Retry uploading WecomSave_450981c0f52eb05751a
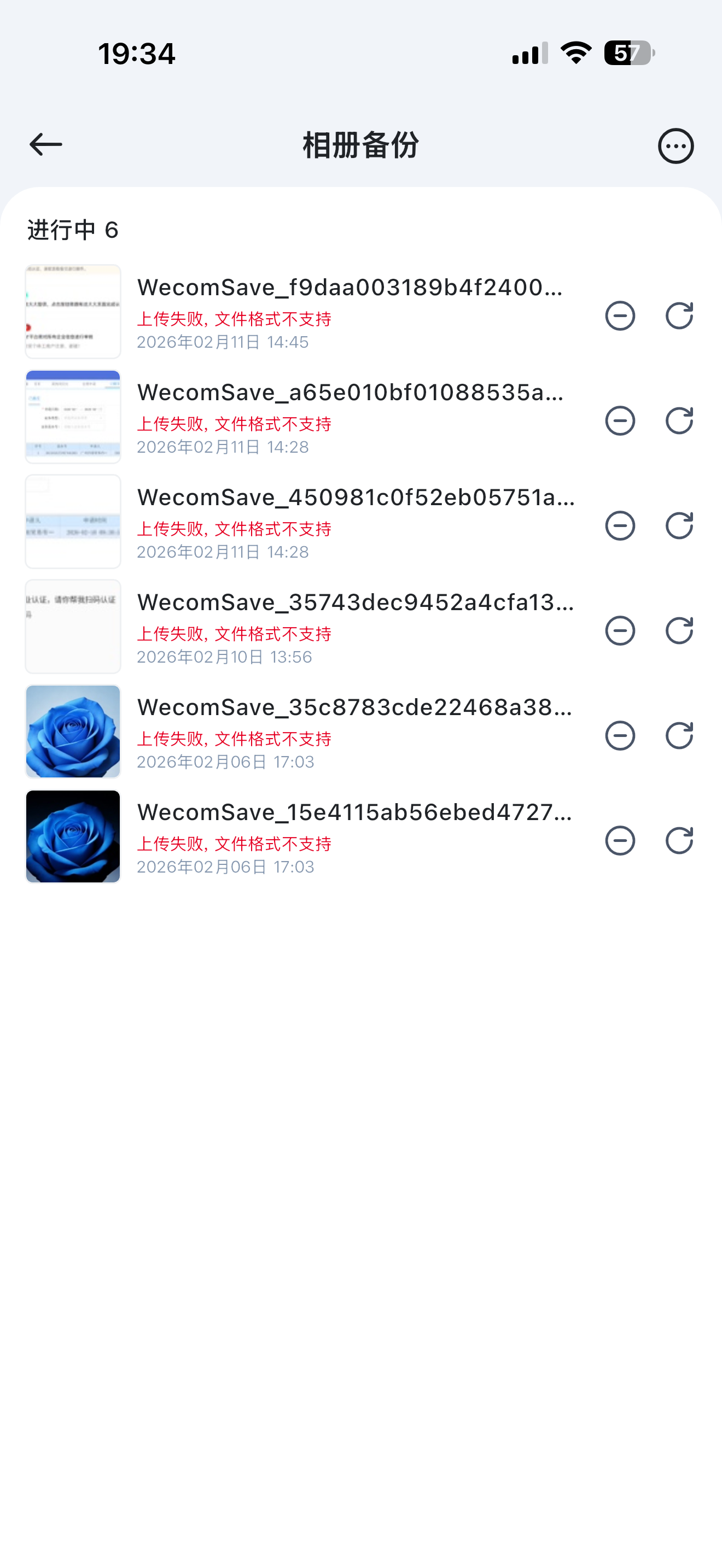This screenshot has height=1568, width=722. click(679, 526)
